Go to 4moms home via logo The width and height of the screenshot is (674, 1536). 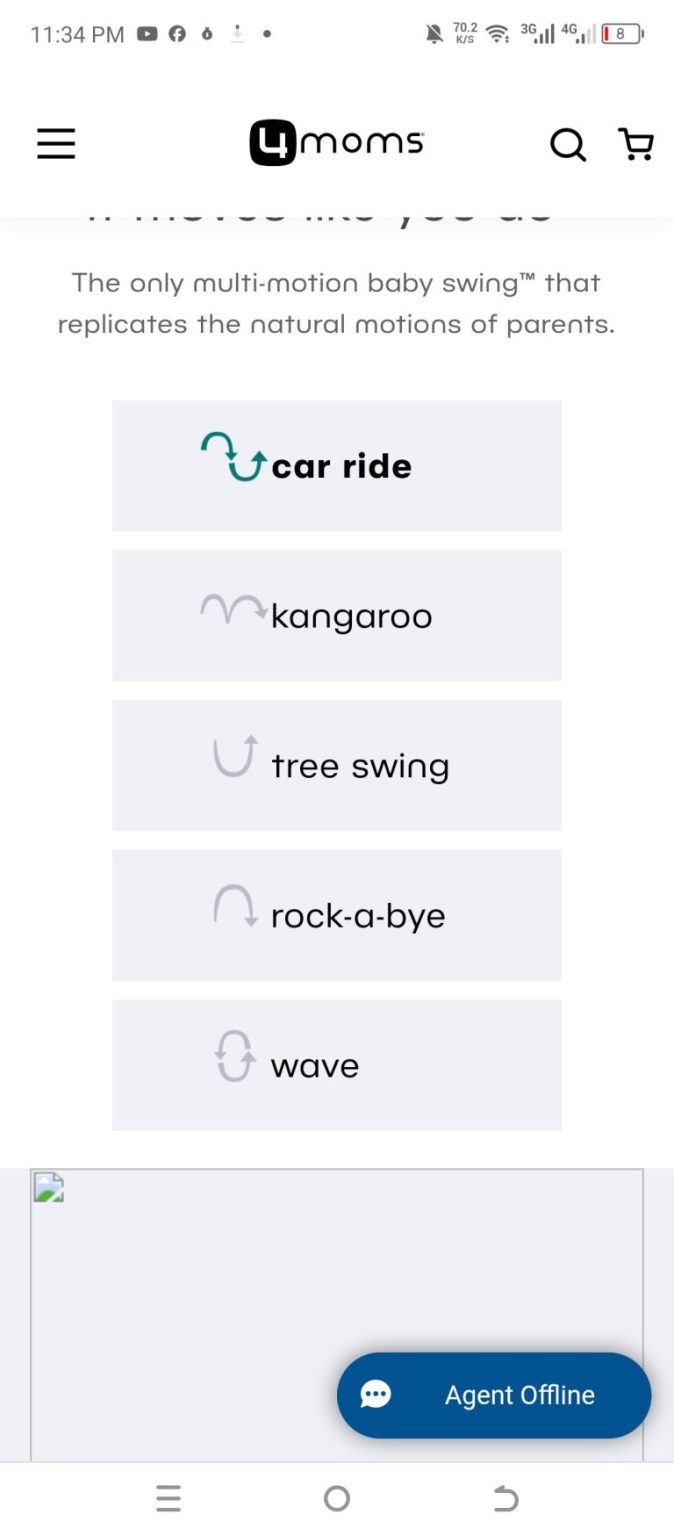point(336,143)
